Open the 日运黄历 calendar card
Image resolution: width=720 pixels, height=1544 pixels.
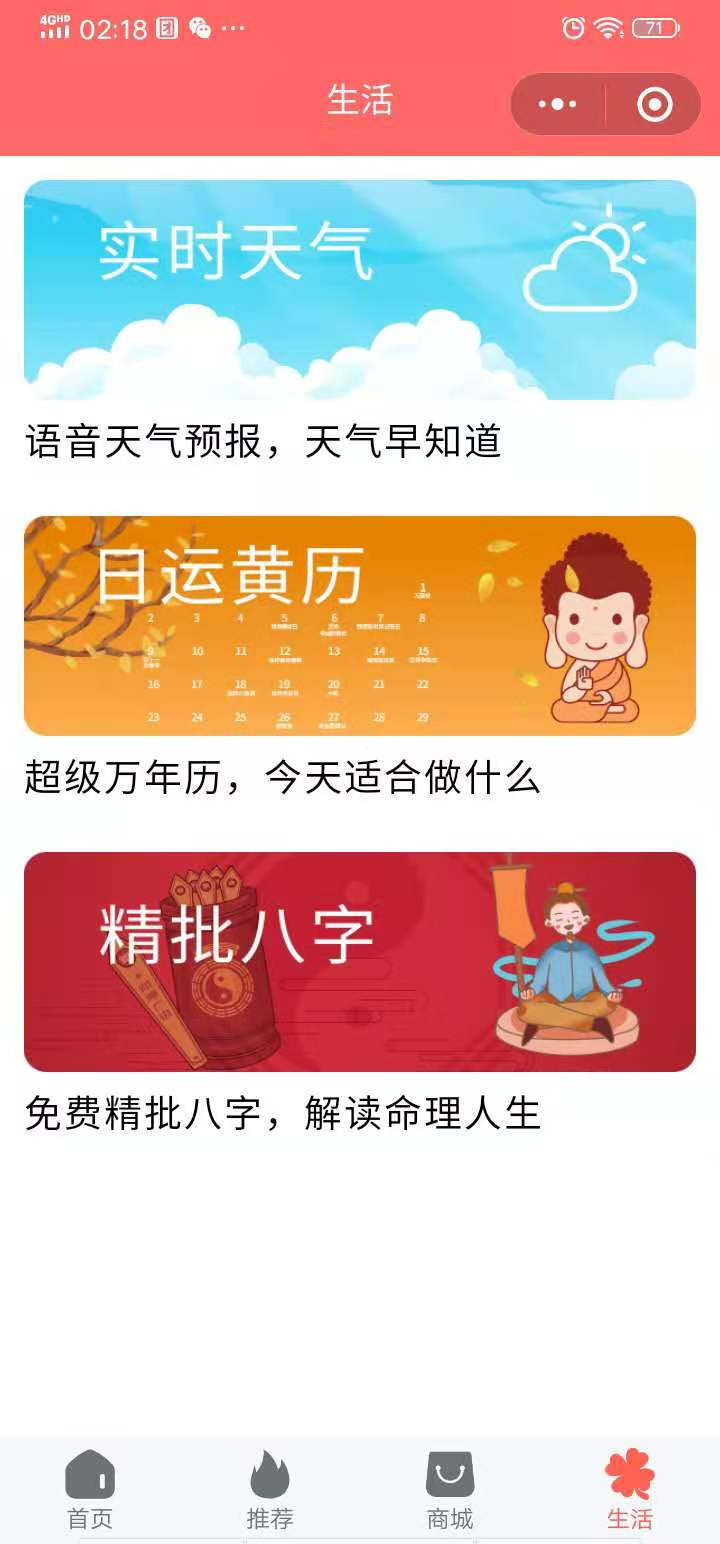[360, 626]
